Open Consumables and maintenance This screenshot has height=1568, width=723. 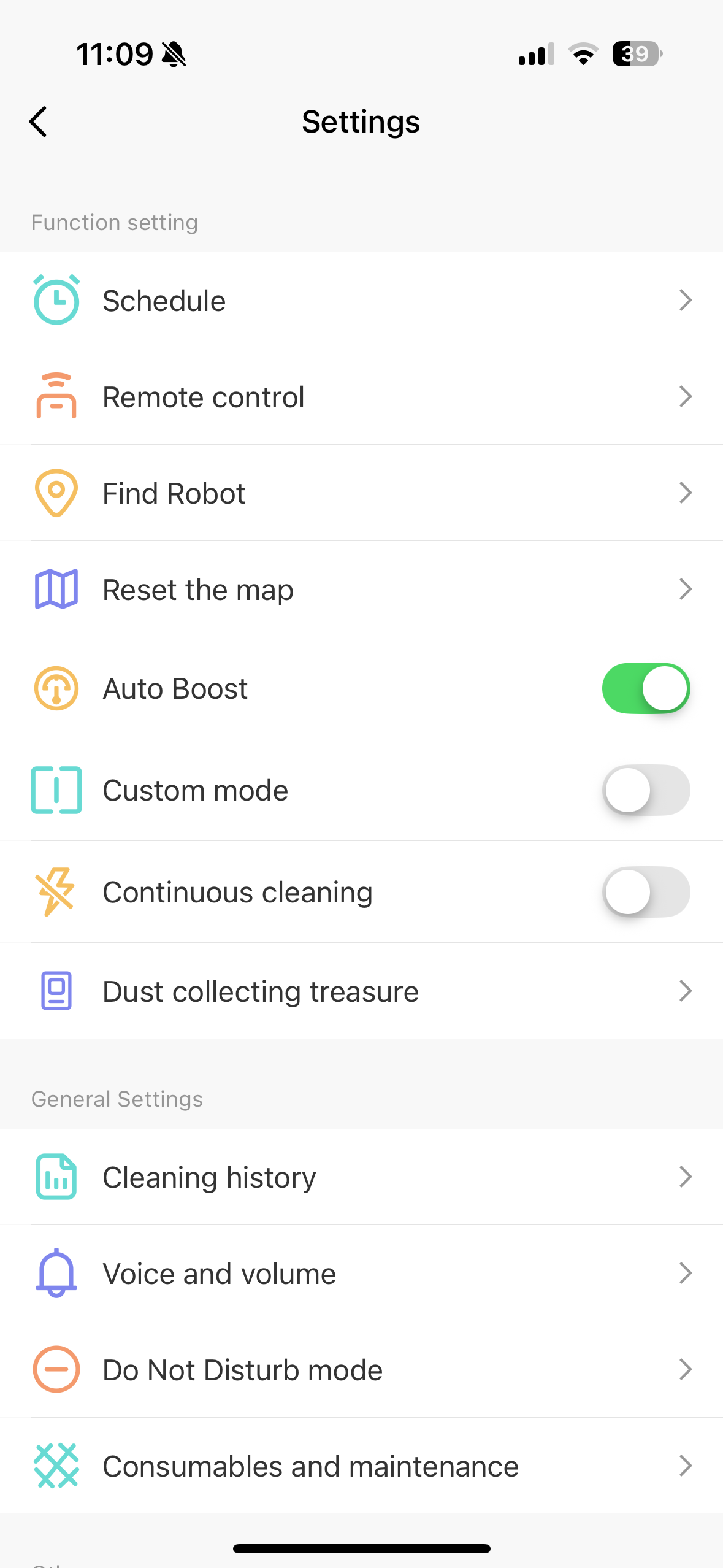(x=361, y=1466)
